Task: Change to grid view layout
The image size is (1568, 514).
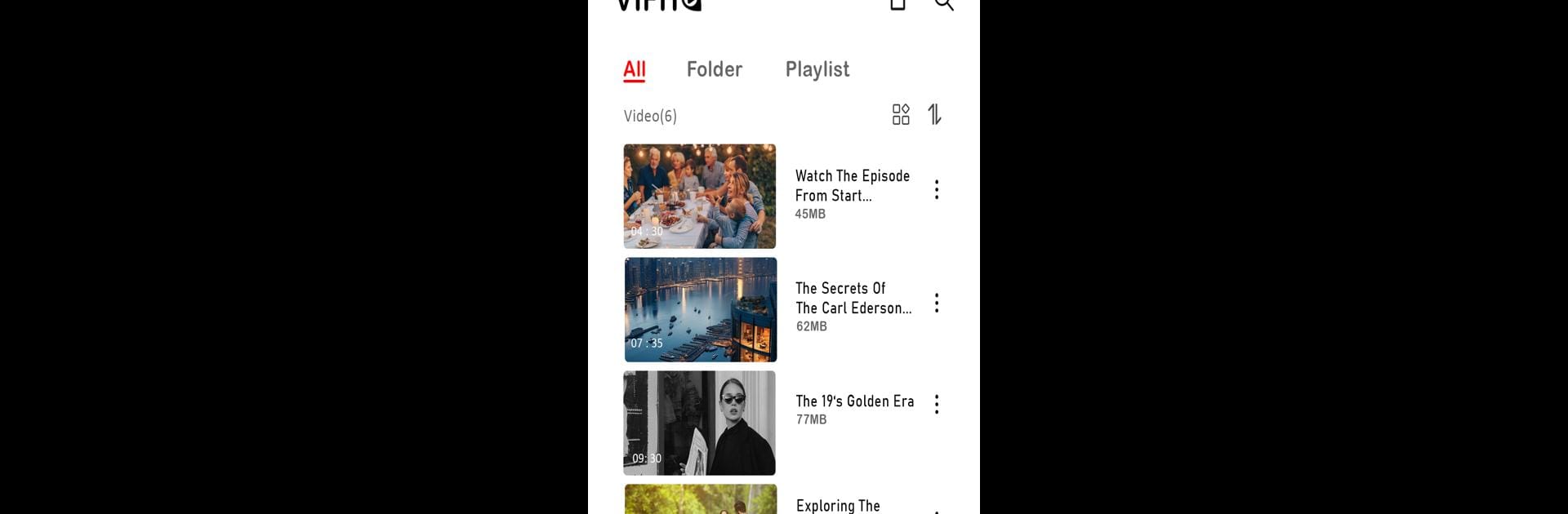Action: pyautogui.click(x=901, y=114)
